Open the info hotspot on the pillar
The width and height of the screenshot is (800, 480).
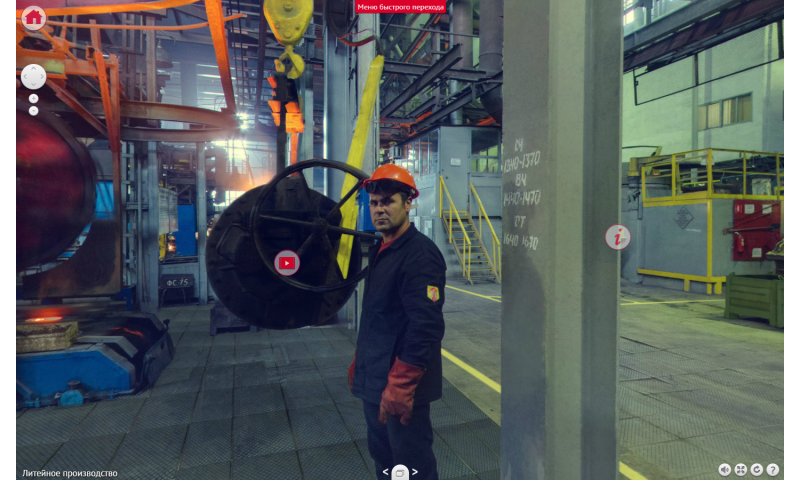tap(618, 237)
